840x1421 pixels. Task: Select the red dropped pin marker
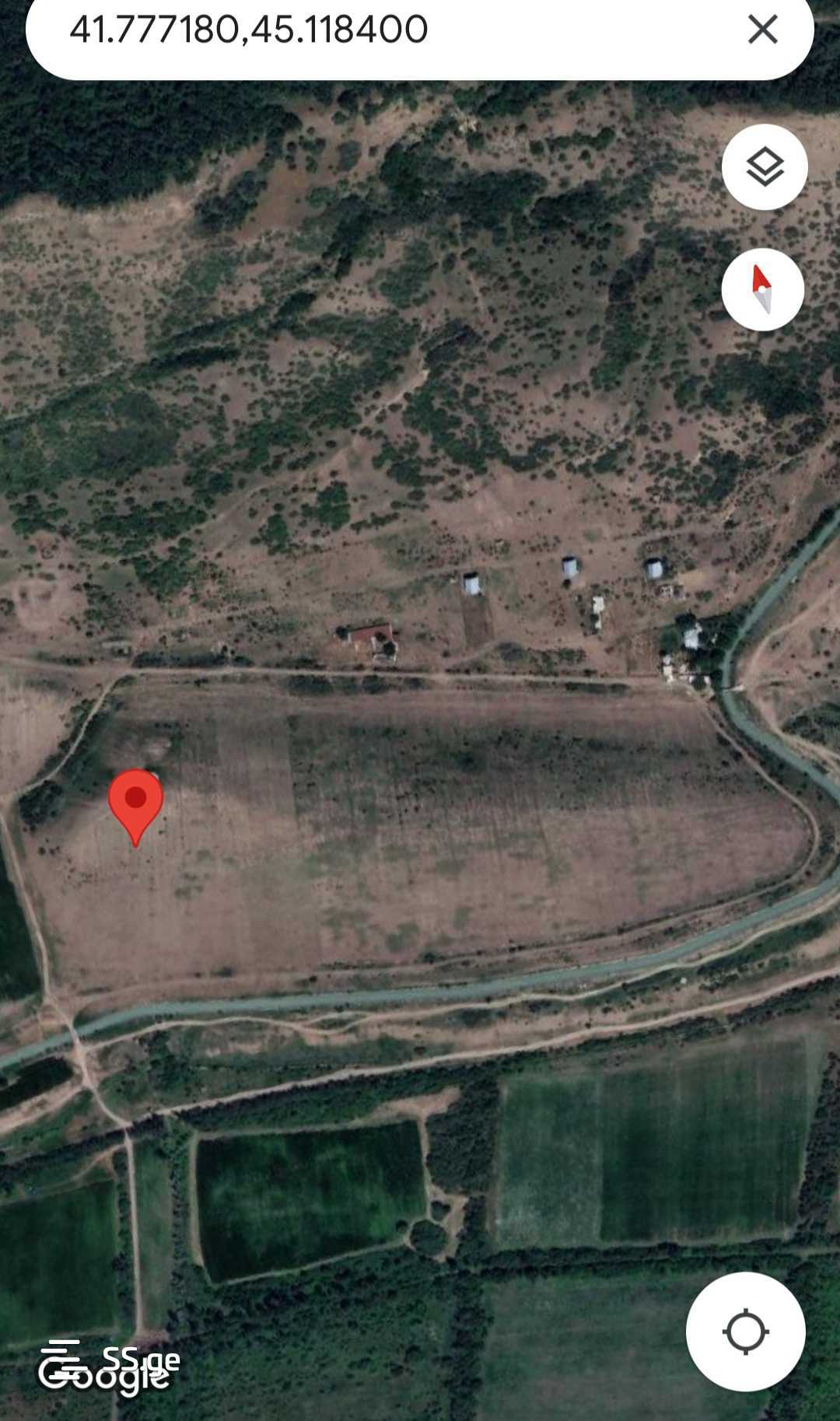tap(136, 803)
